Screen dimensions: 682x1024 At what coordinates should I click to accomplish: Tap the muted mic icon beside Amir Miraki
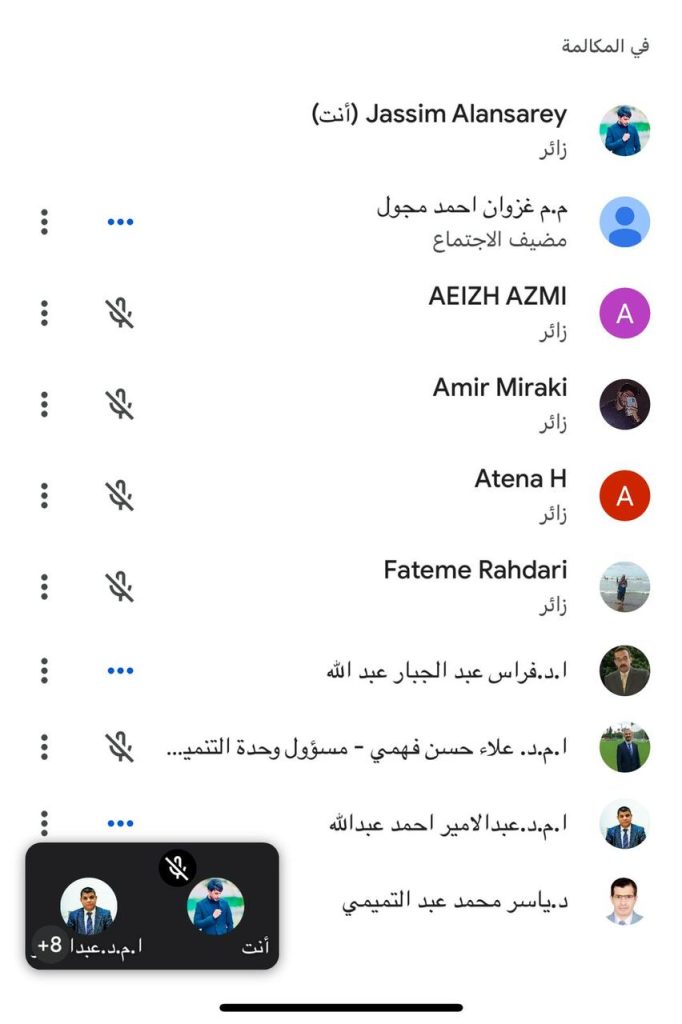click(x=120, y=404)
